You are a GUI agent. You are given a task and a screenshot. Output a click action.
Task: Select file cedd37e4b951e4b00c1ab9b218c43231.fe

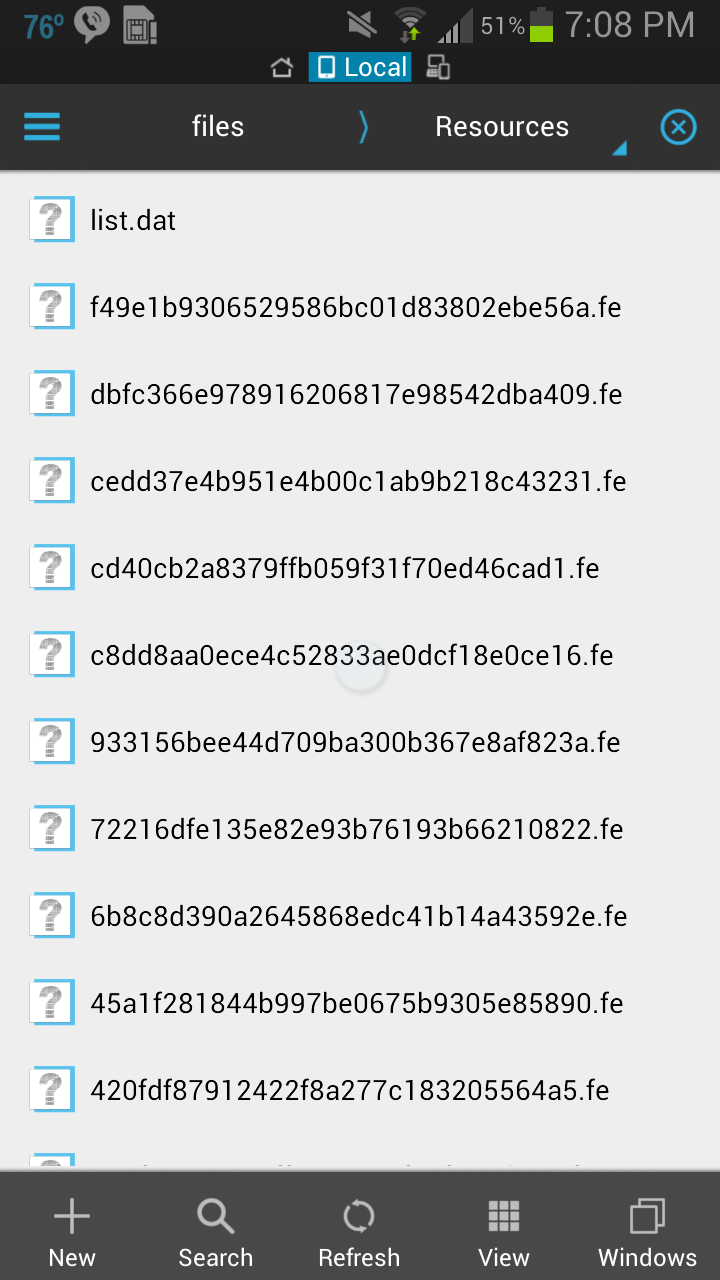click(x=360, y=481)
